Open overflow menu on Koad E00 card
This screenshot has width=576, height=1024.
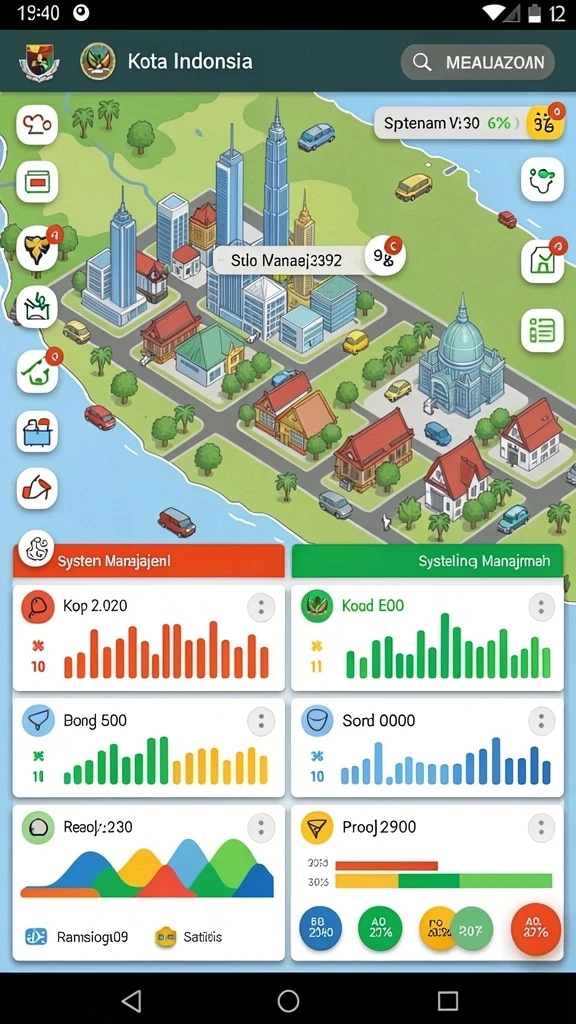tap(541, 608)
